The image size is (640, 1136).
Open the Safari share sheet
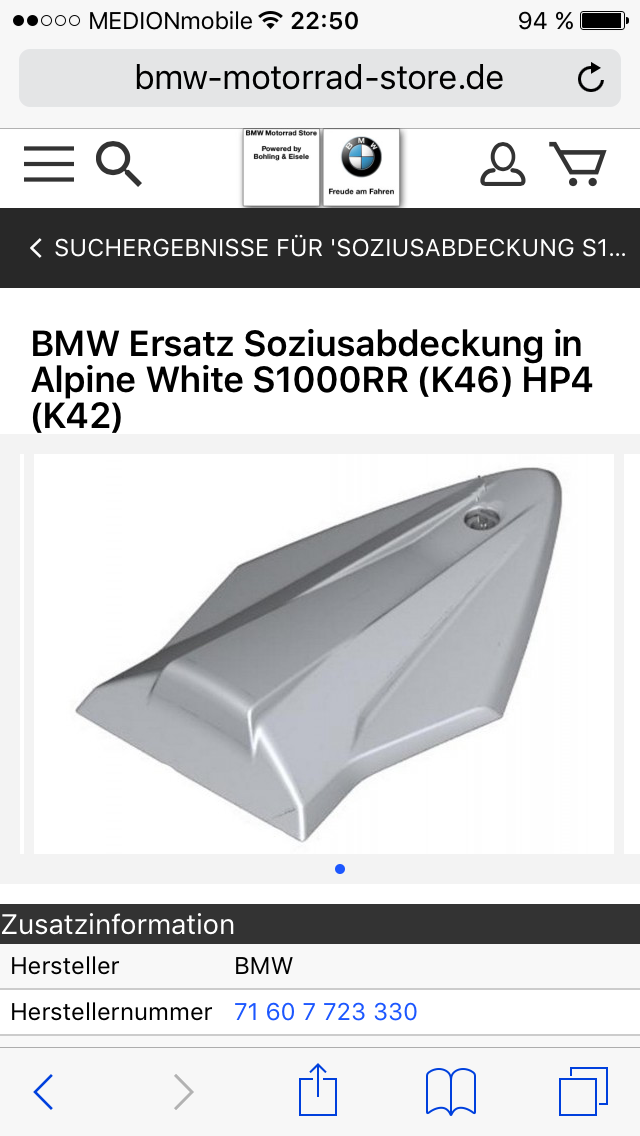319,1089
